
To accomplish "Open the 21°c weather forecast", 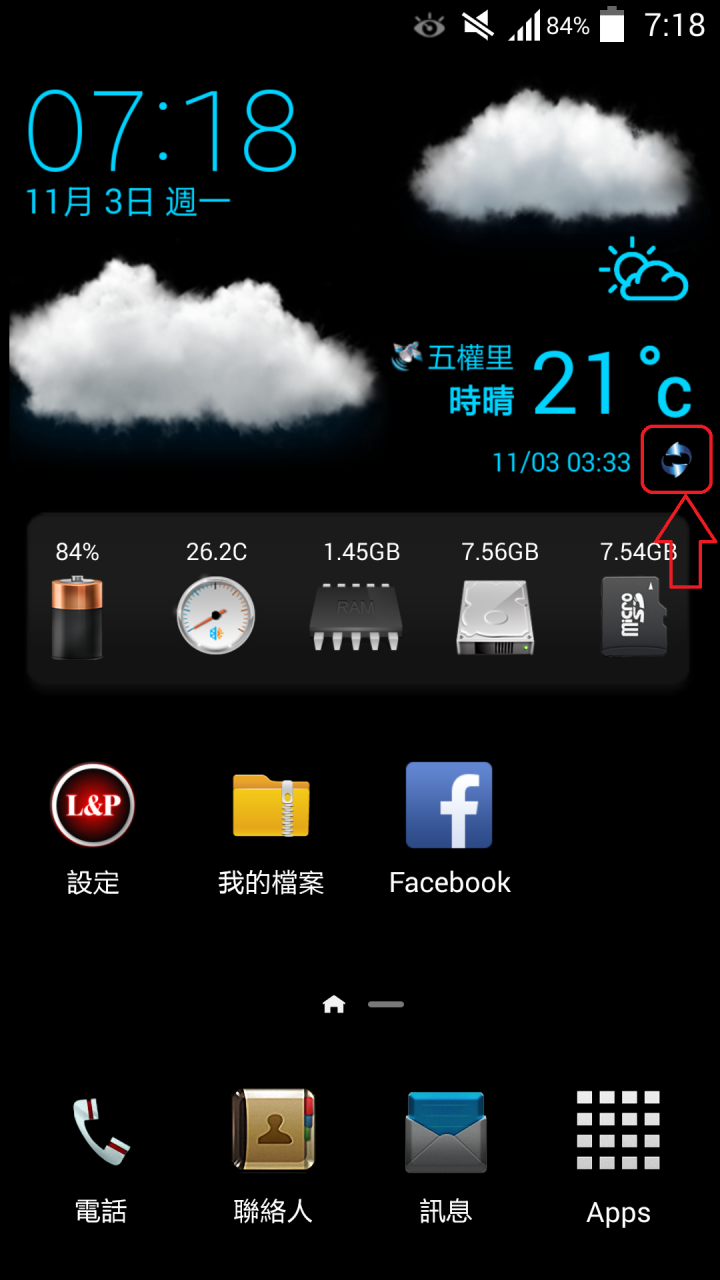I will point(610,382).
